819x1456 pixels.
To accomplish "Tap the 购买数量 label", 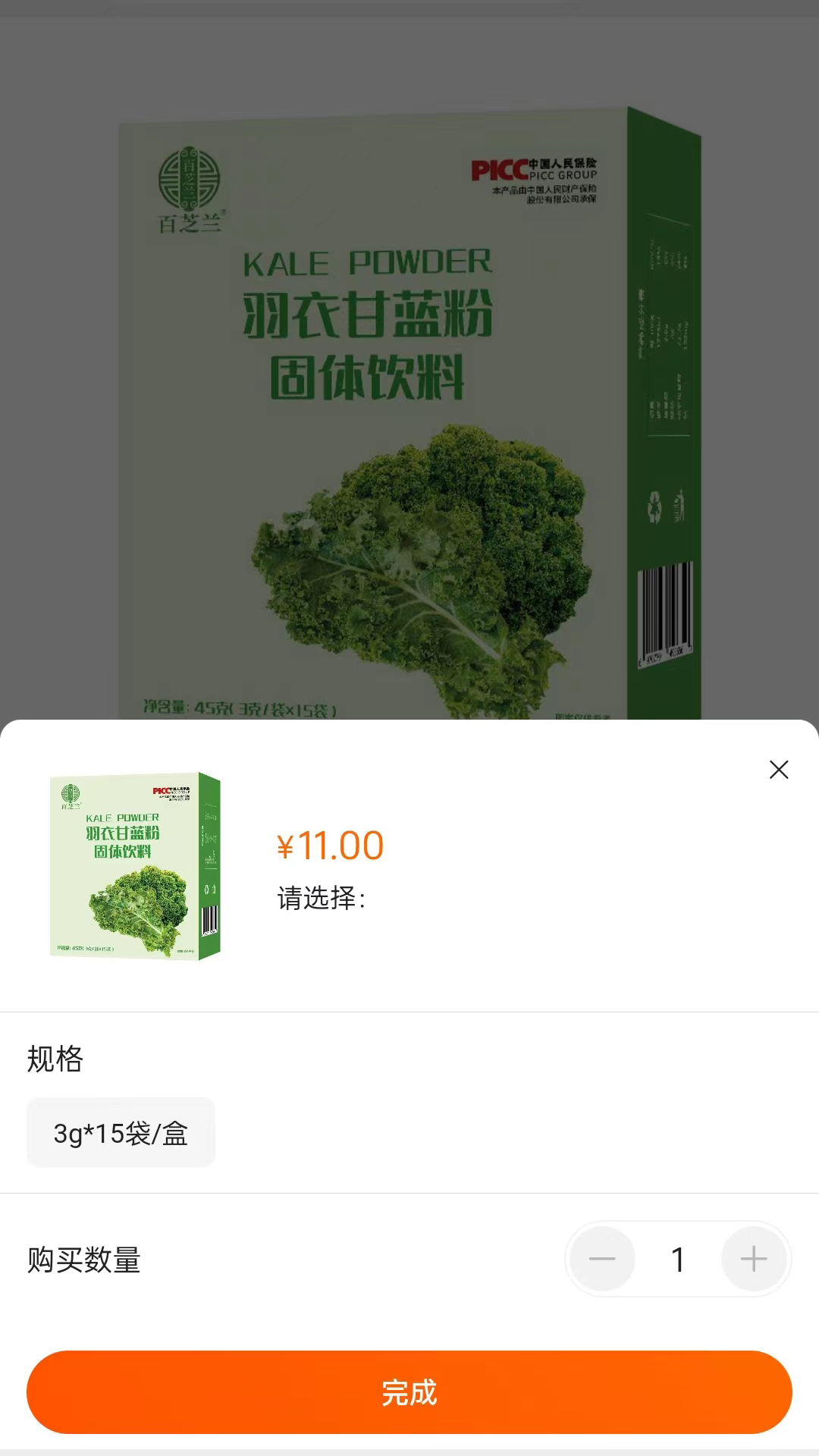I will [83, 1260].
